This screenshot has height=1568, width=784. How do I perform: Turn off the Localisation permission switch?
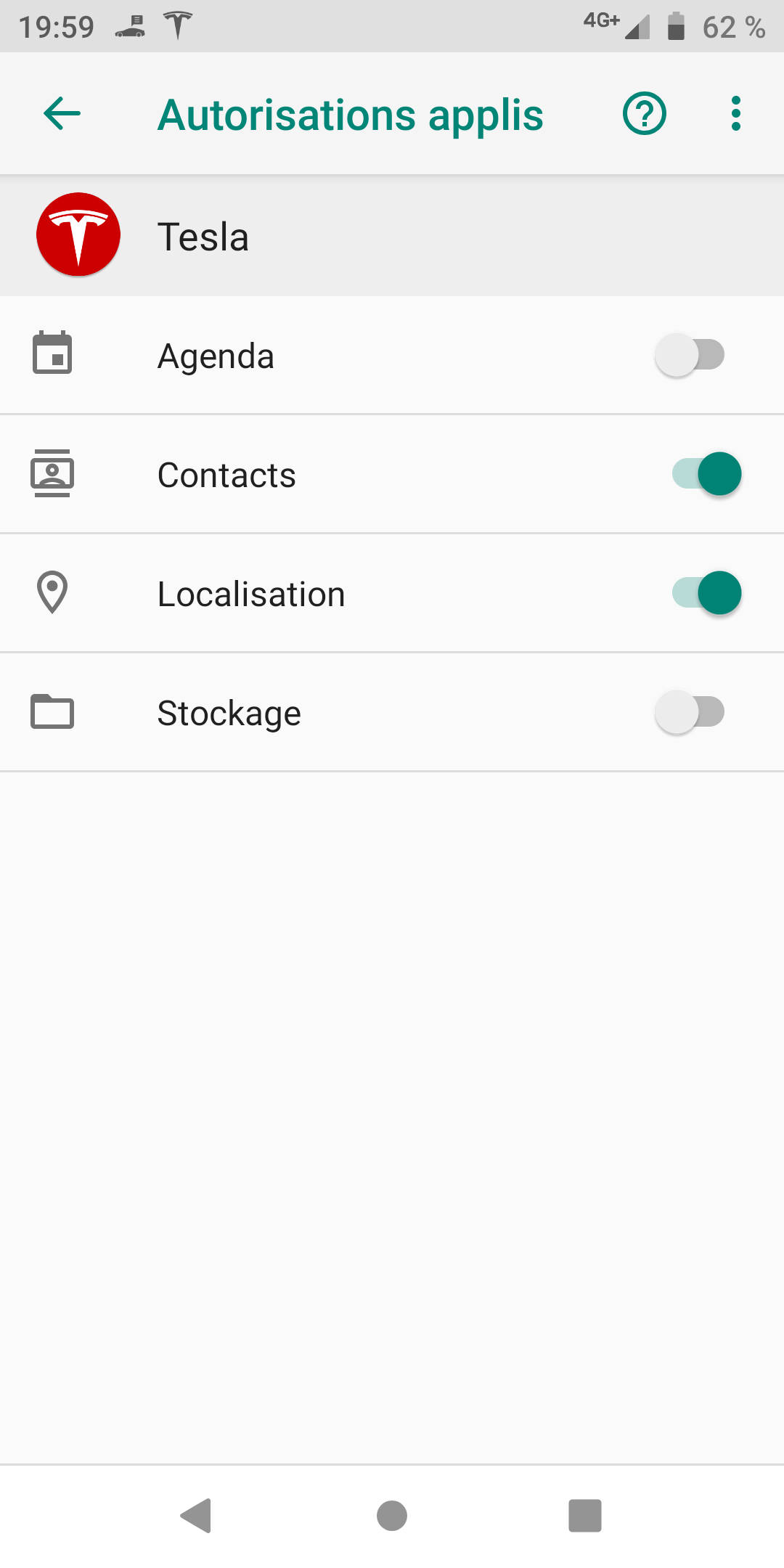(706, 593)
